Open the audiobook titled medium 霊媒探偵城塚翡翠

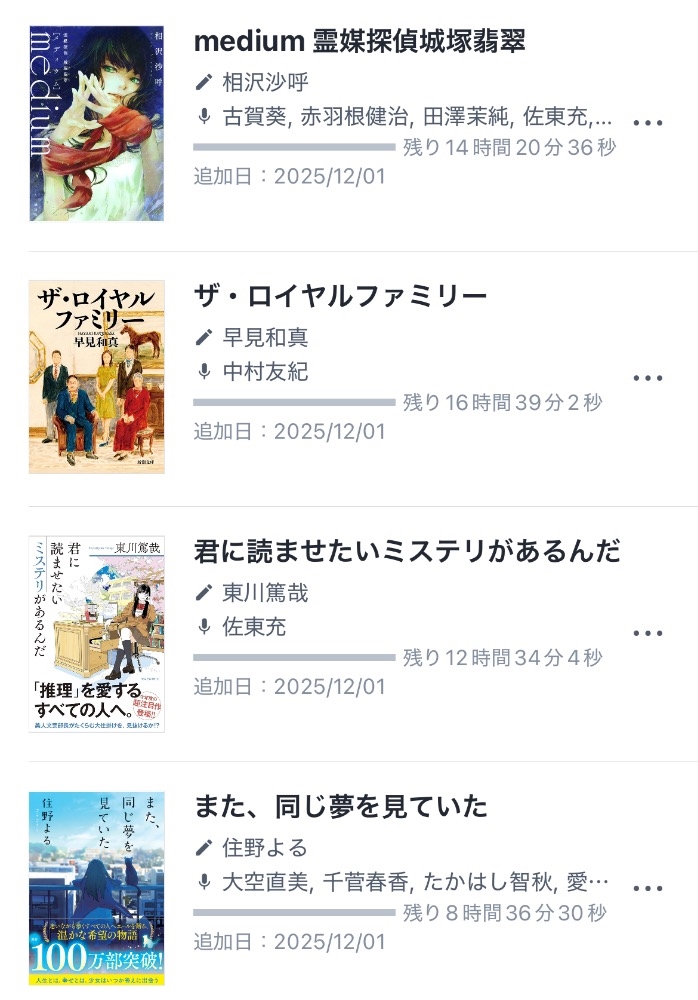359,41
